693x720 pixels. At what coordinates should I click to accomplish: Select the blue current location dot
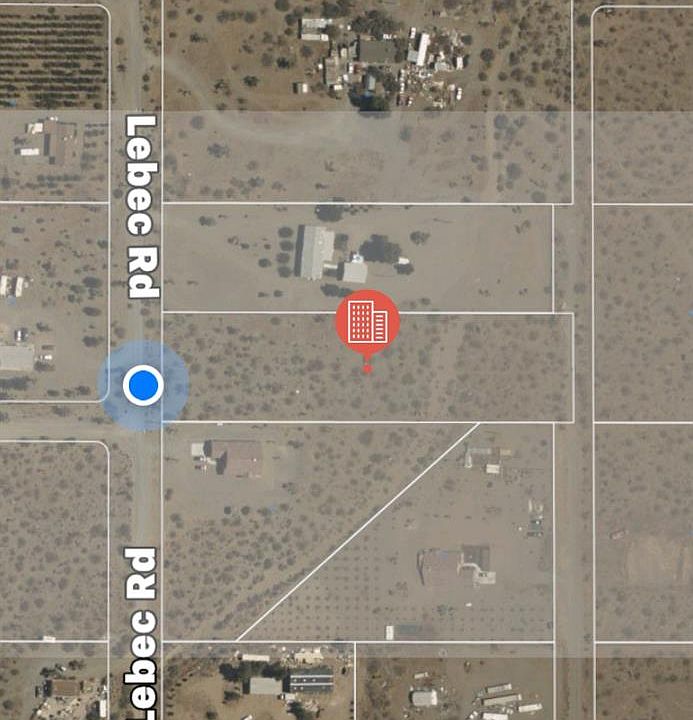(x=144, y=385)
